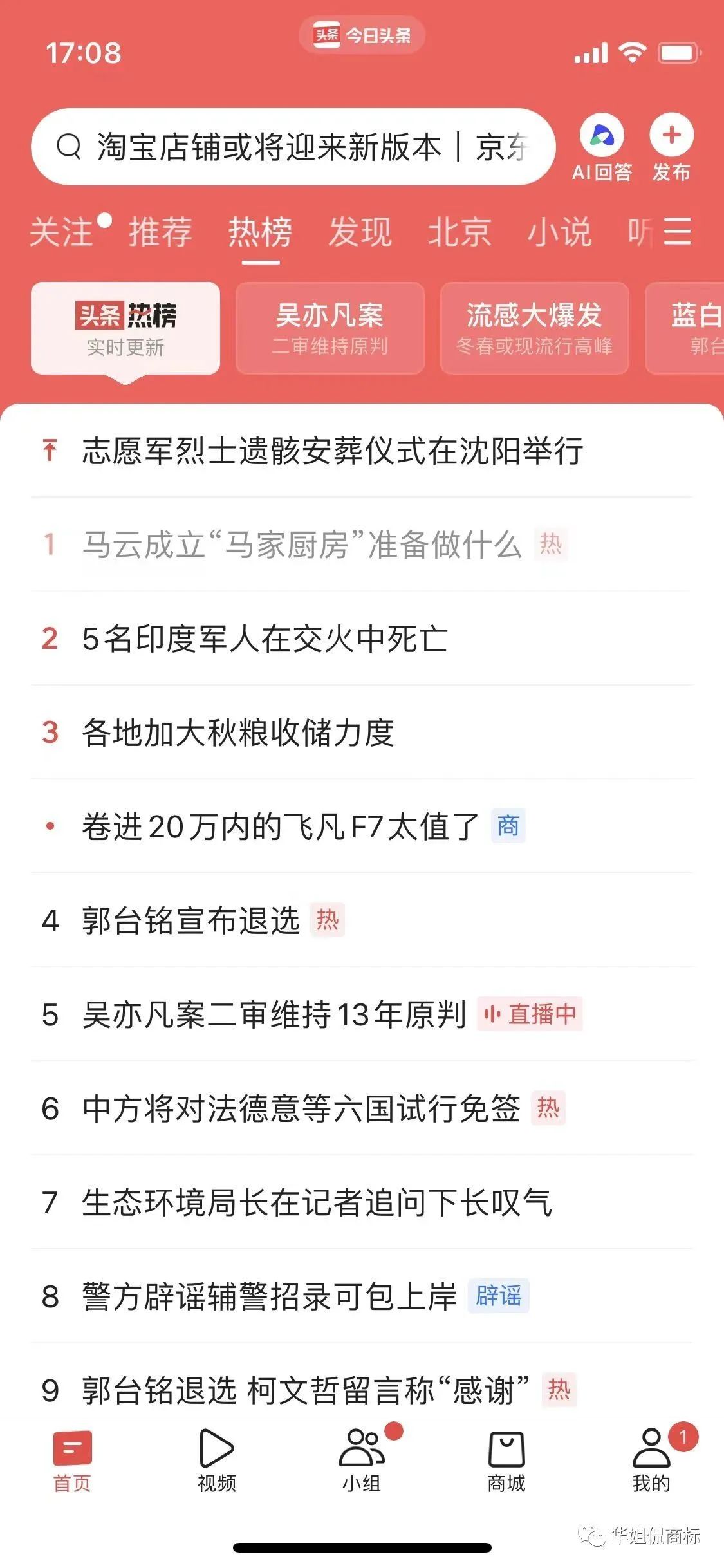Select the 吴亦凡案 topic card
Image resolution: width=724 pixels, height=1568 pixels.
pyautogui.click(x=330, y=328)
